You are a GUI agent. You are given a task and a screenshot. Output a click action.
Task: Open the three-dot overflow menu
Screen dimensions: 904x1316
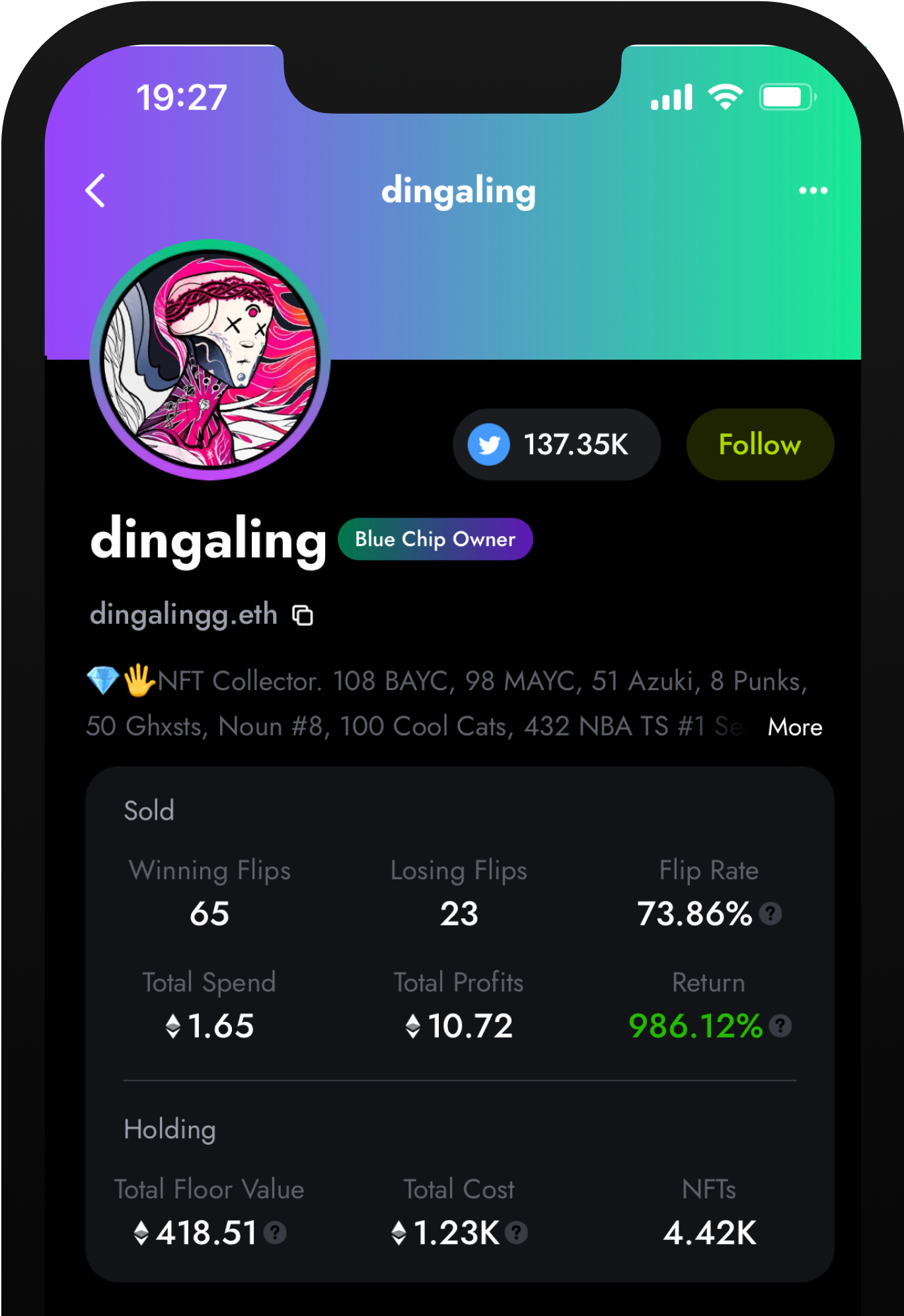coord(813,191)
